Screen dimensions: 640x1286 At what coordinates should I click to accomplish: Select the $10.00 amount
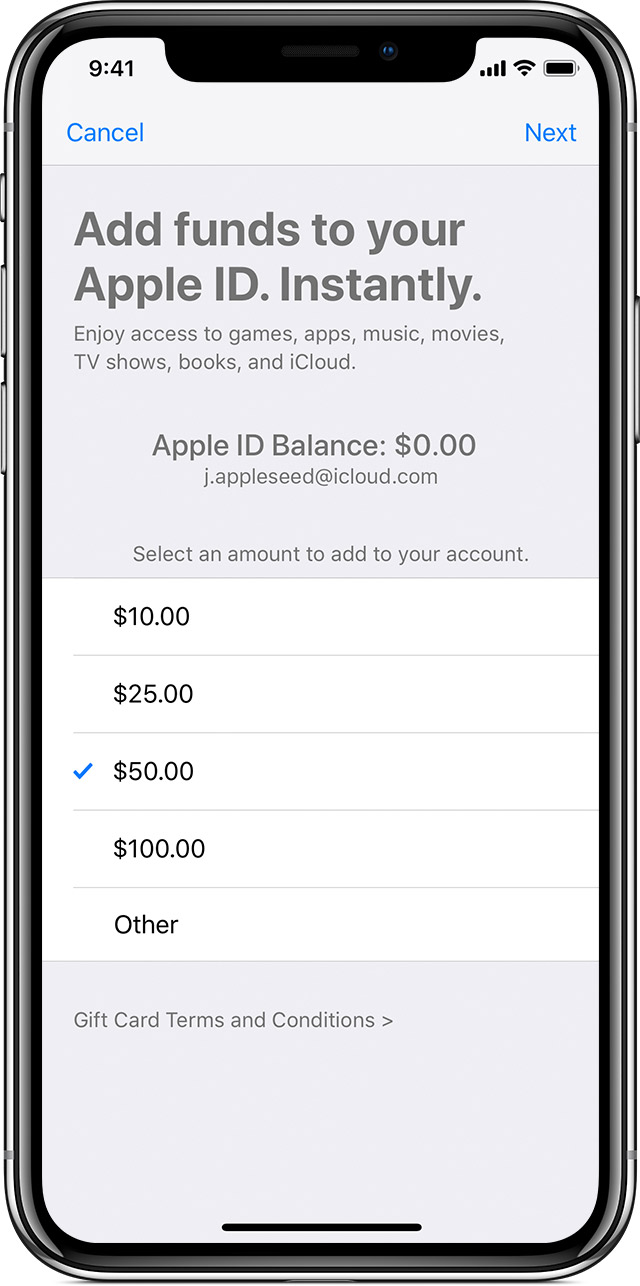point(320,617)
